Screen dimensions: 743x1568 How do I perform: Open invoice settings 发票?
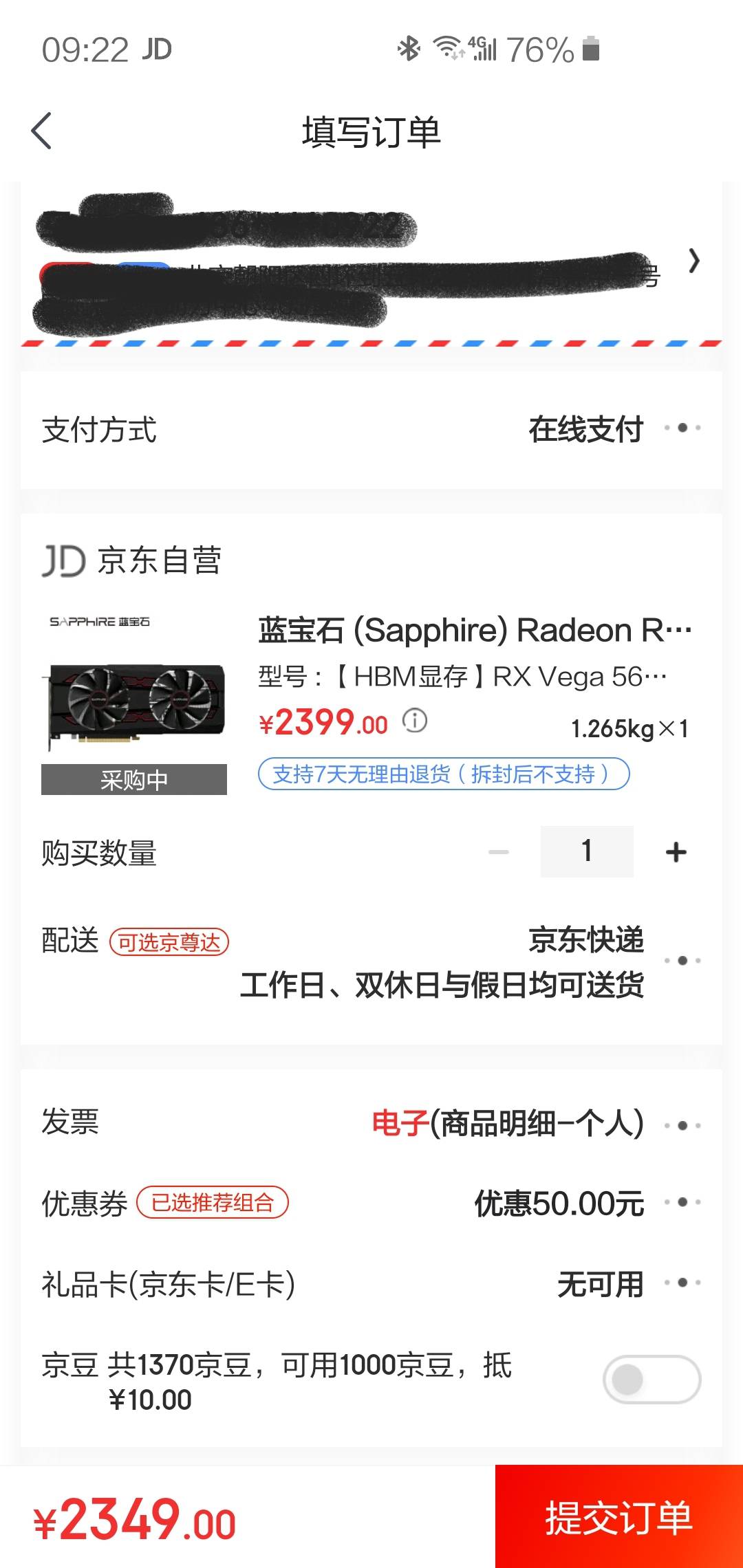point(371,1123)
